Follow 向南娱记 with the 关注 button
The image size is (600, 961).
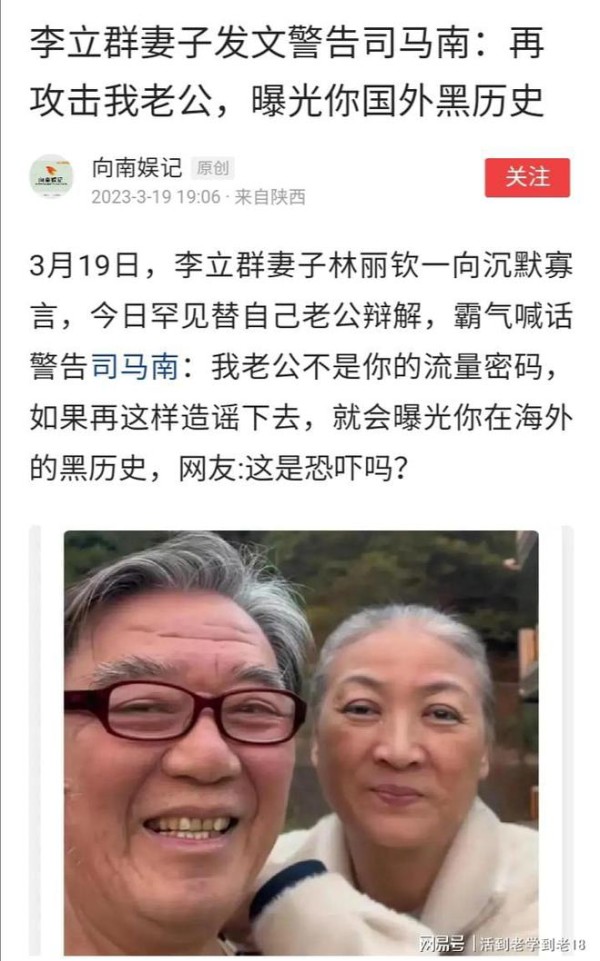pyautogui.click(x=527, y=177)
